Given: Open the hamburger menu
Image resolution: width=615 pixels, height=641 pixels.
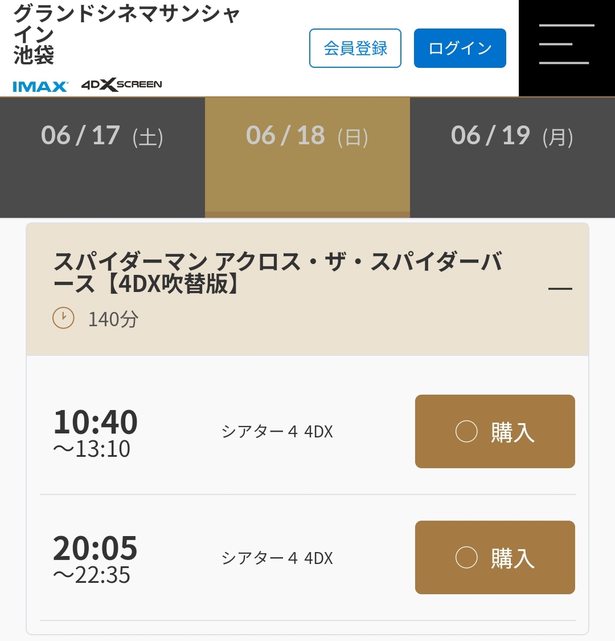Looking at the screenshot, I should 566,45.
